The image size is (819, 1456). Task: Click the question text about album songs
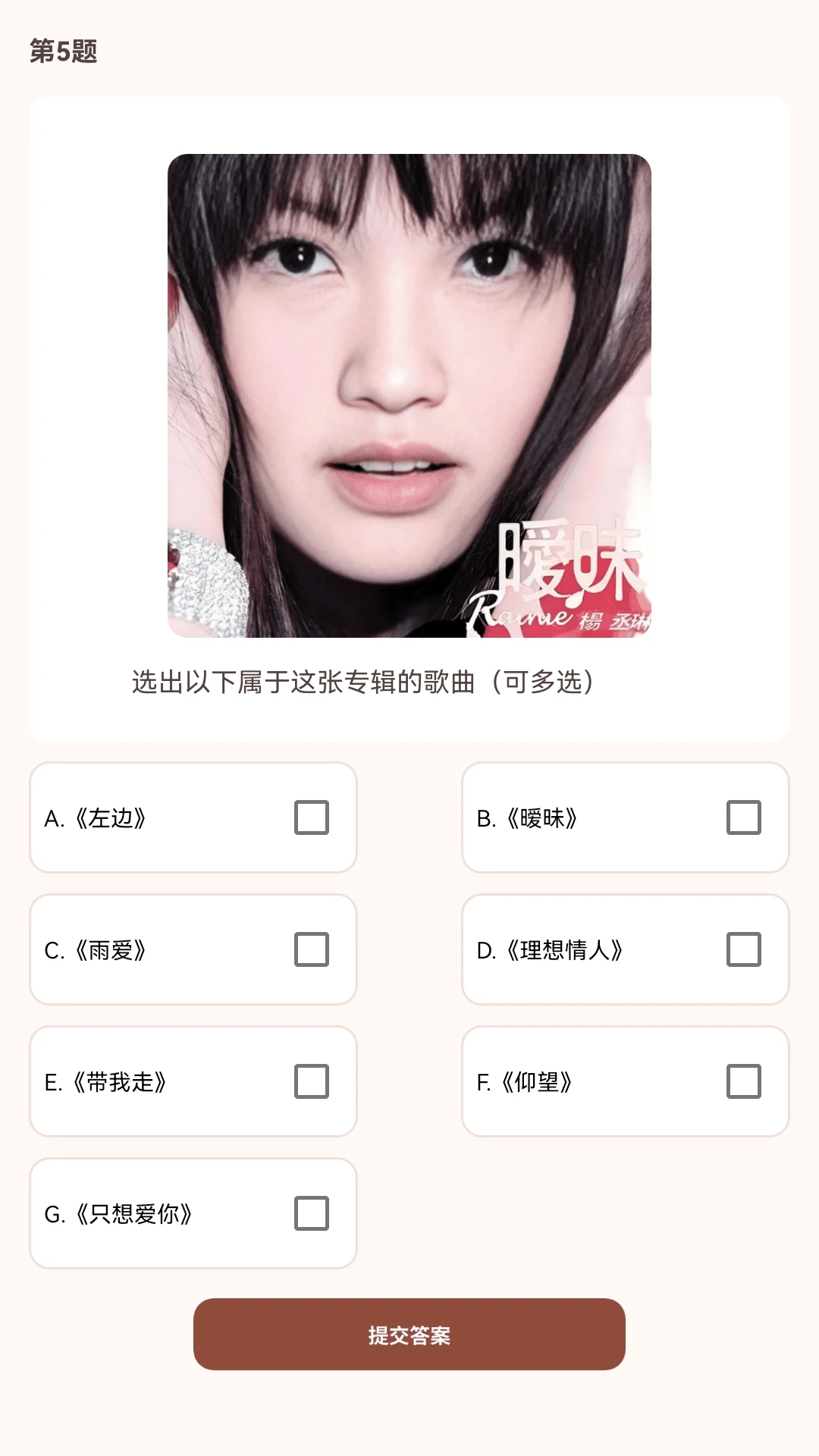coord(409,682)
